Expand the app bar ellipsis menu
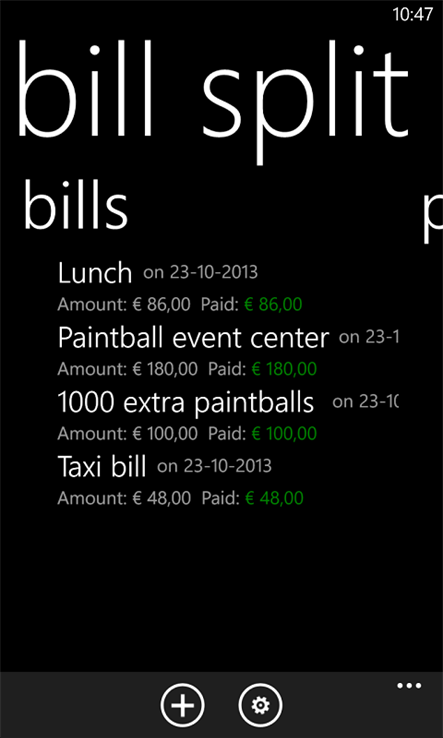 [409, 686]
